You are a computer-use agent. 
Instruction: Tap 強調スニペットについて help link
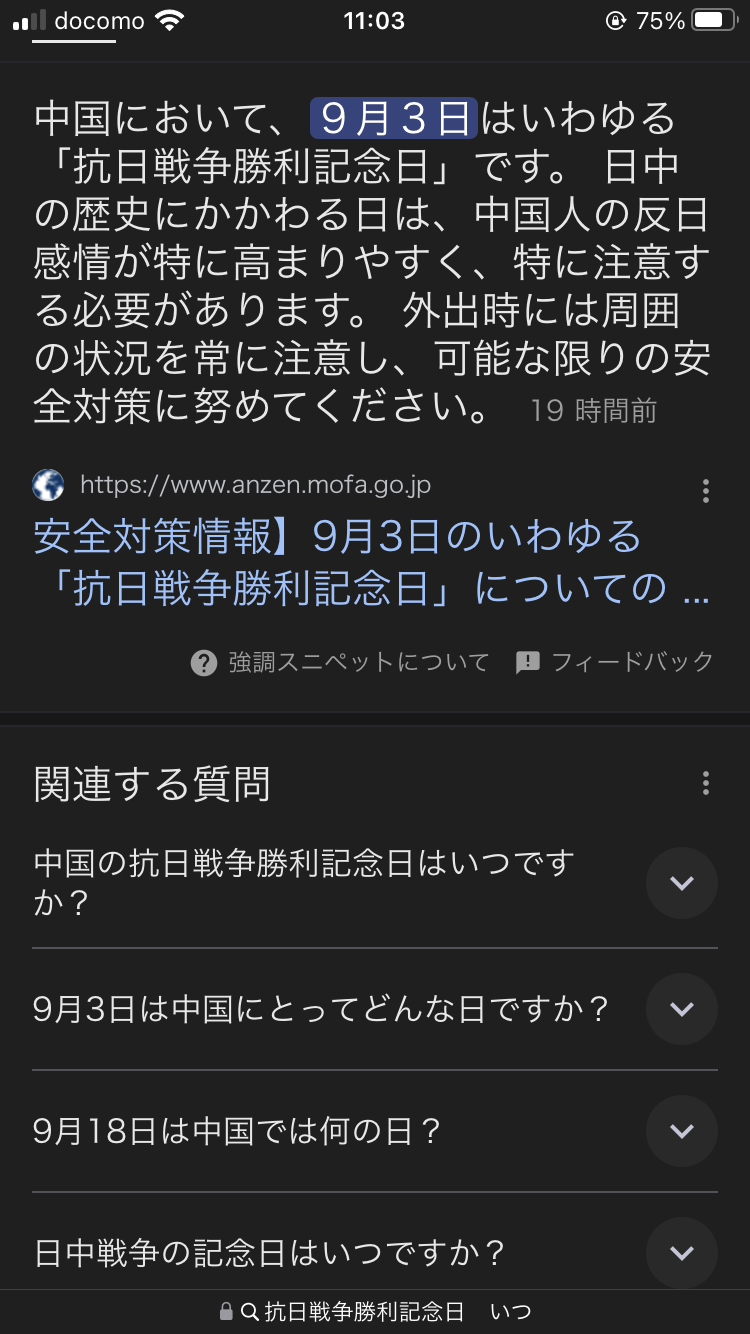tap(340, 662)
